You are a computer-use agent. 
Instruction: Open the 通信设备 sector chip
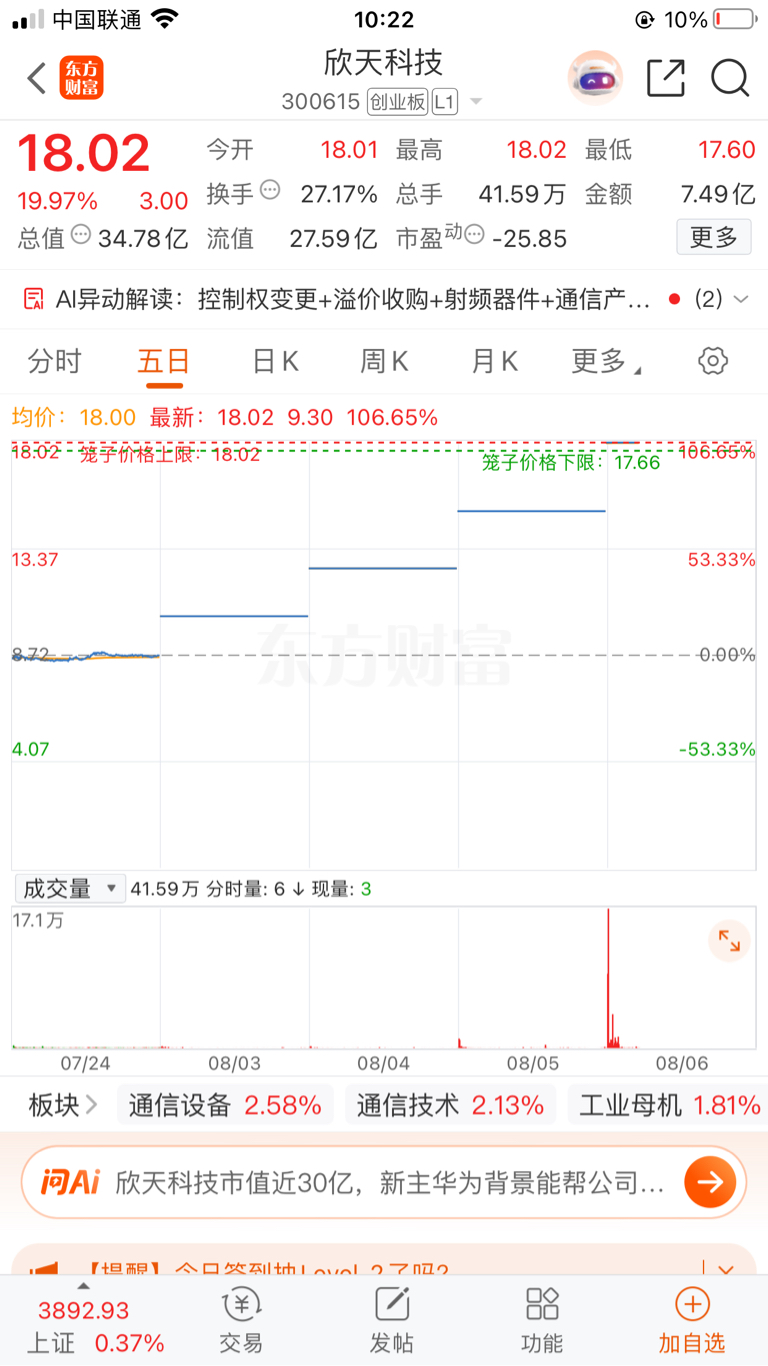225,1105
